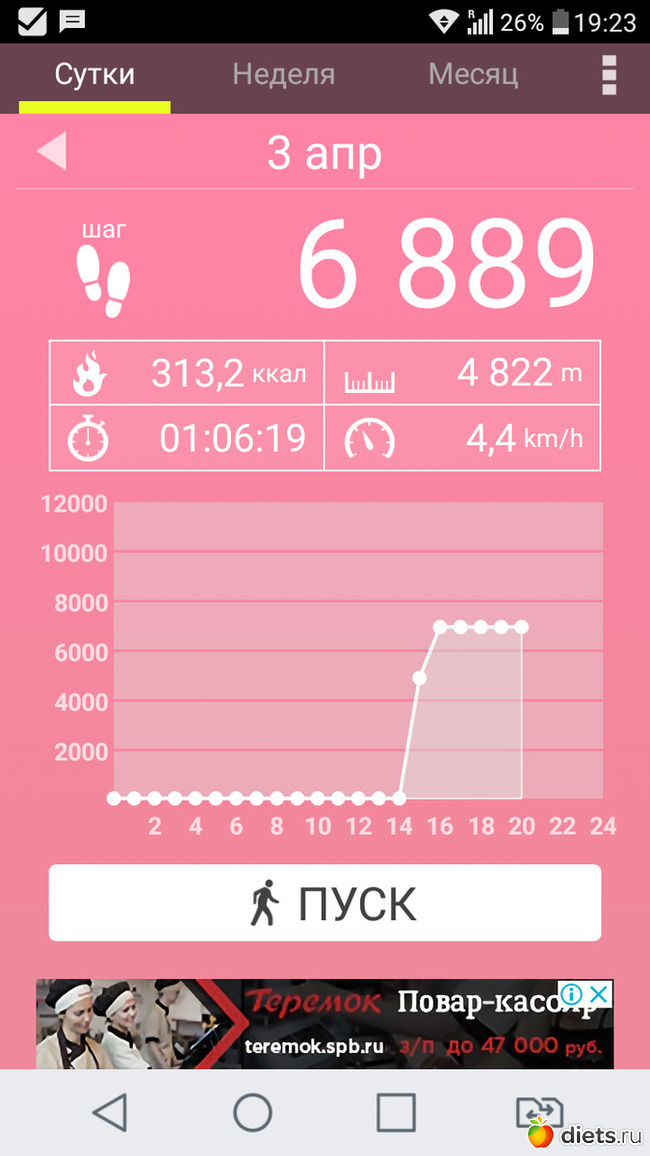Go back with system navigation
Image resolution: width=650 pixels, height=1156 pixels.
click(x=109, y=1112)
